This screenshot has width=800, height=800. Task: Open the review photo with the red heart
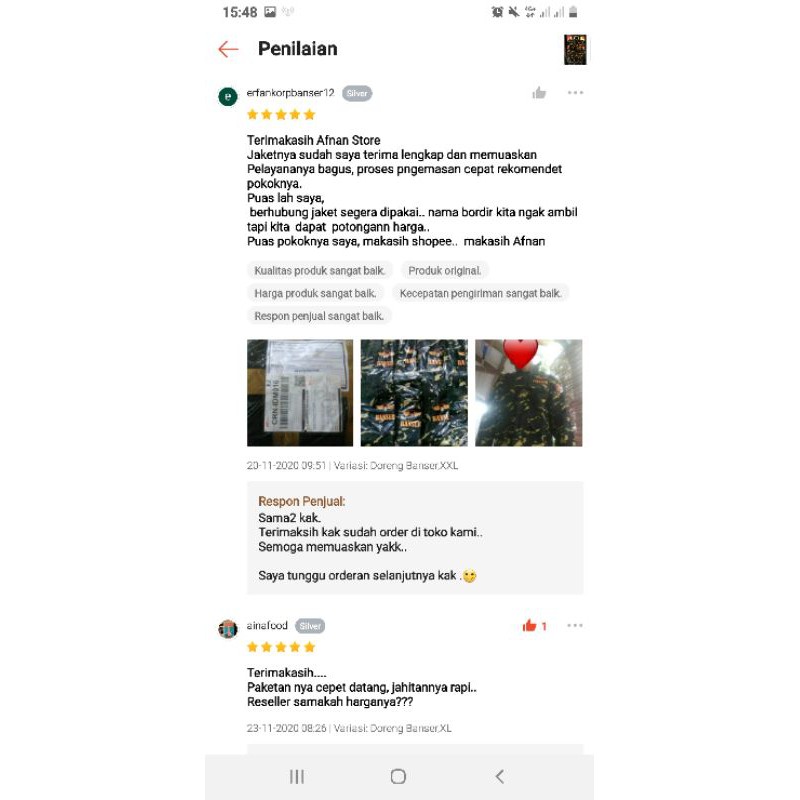[528, 393]
